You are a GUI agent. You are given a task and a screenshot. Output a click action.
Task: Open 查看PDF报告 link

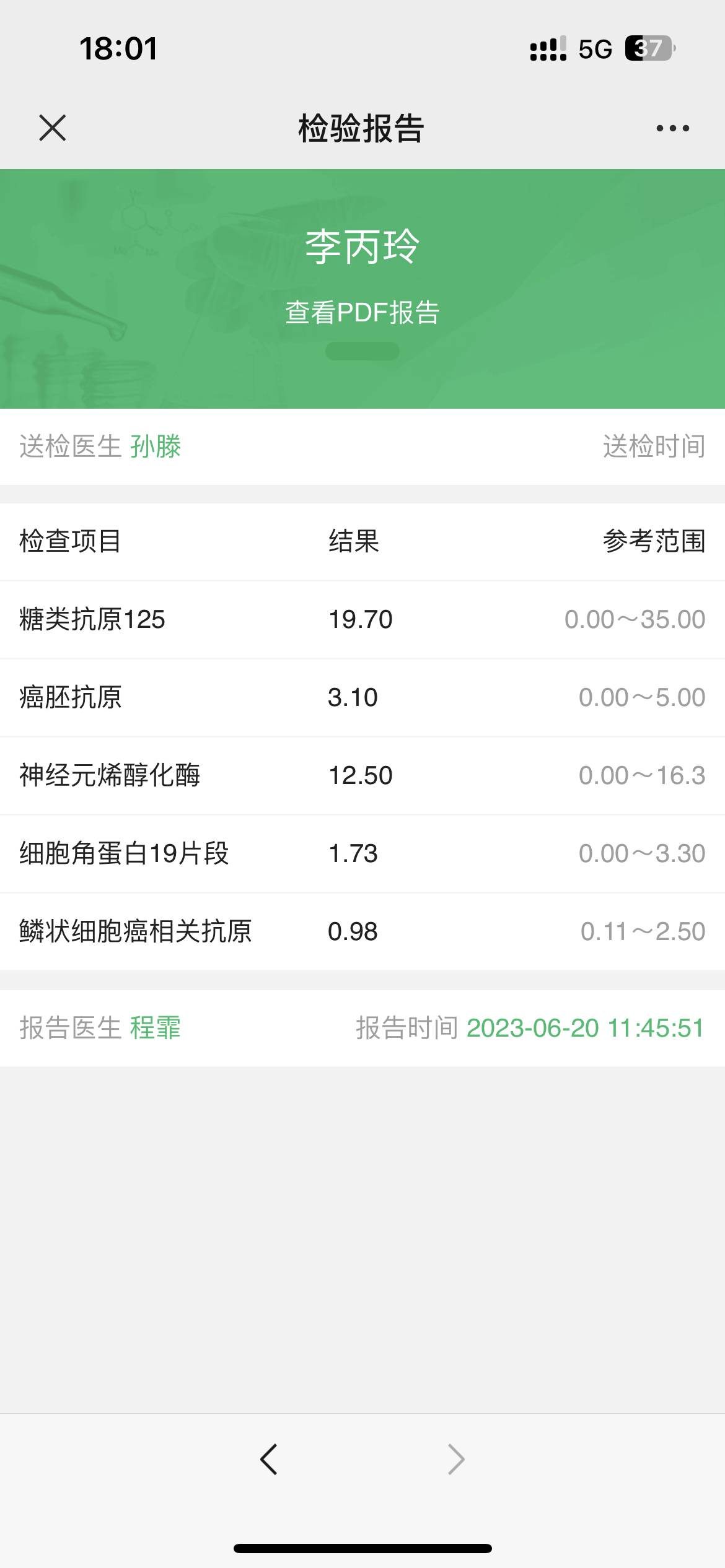click(x=362, y=313)
